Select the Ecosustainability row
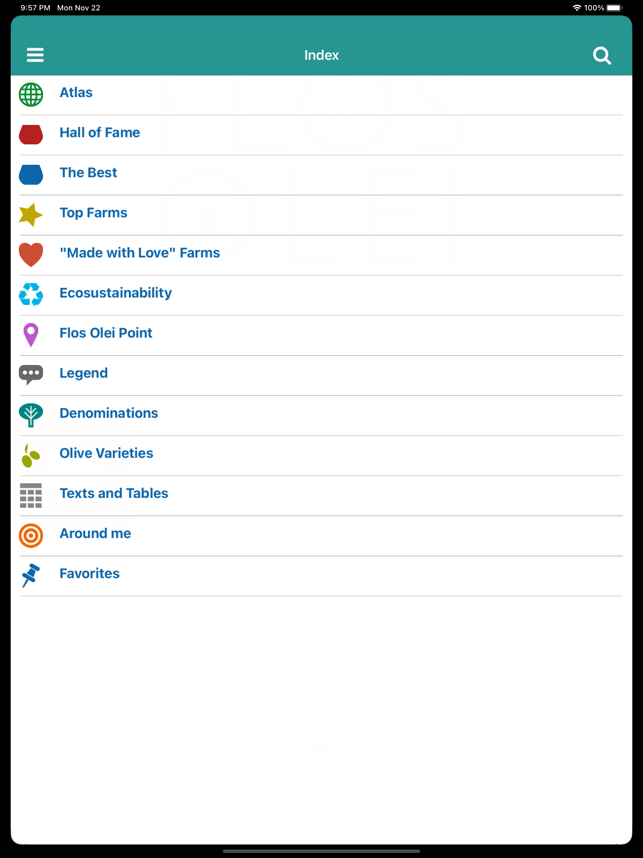 pyautogui.click(x=115, y=293)
